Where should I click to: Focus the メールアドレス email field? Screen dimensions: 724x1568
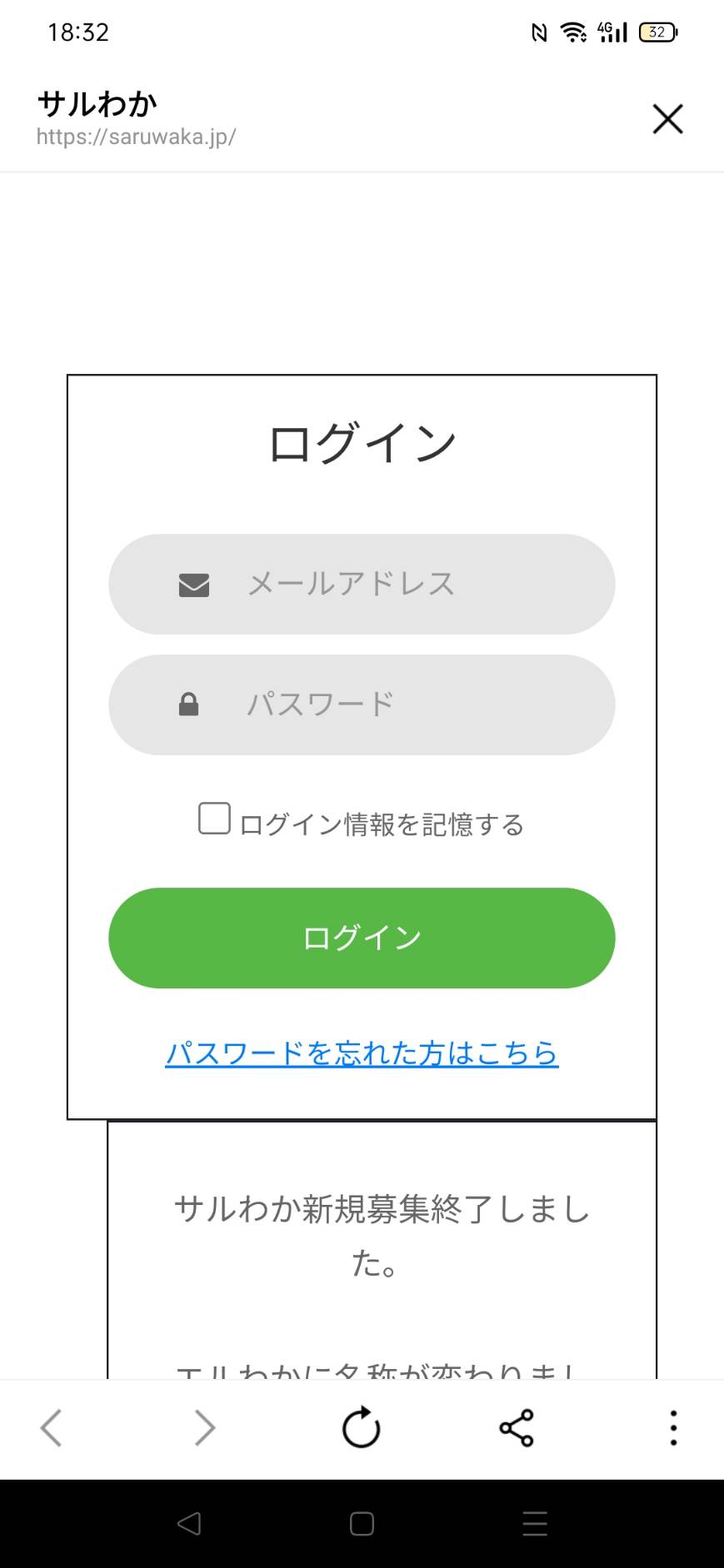362,584
